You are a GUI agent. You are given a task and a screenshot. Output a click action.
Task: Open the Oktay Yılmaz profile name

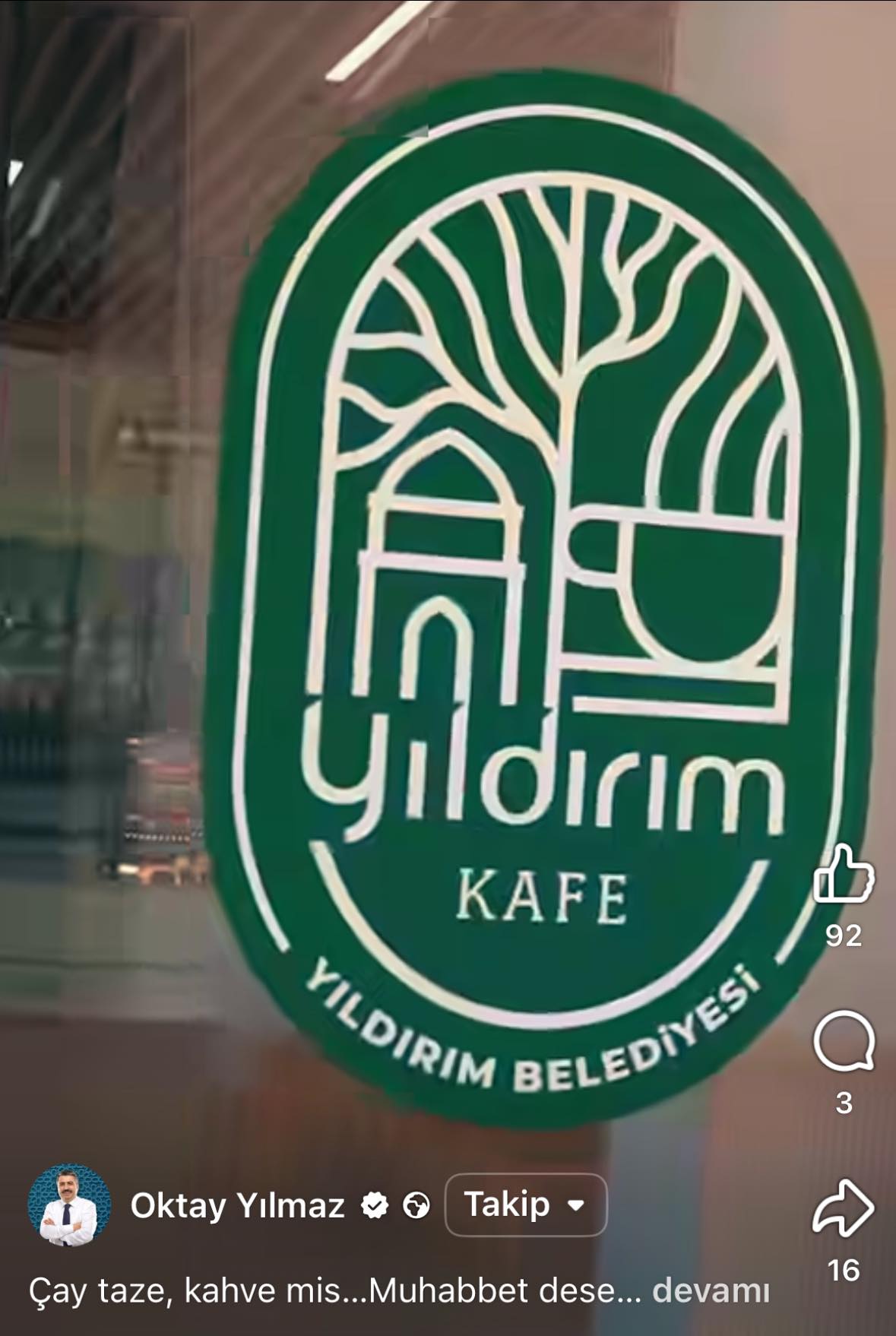[237, 1205]
